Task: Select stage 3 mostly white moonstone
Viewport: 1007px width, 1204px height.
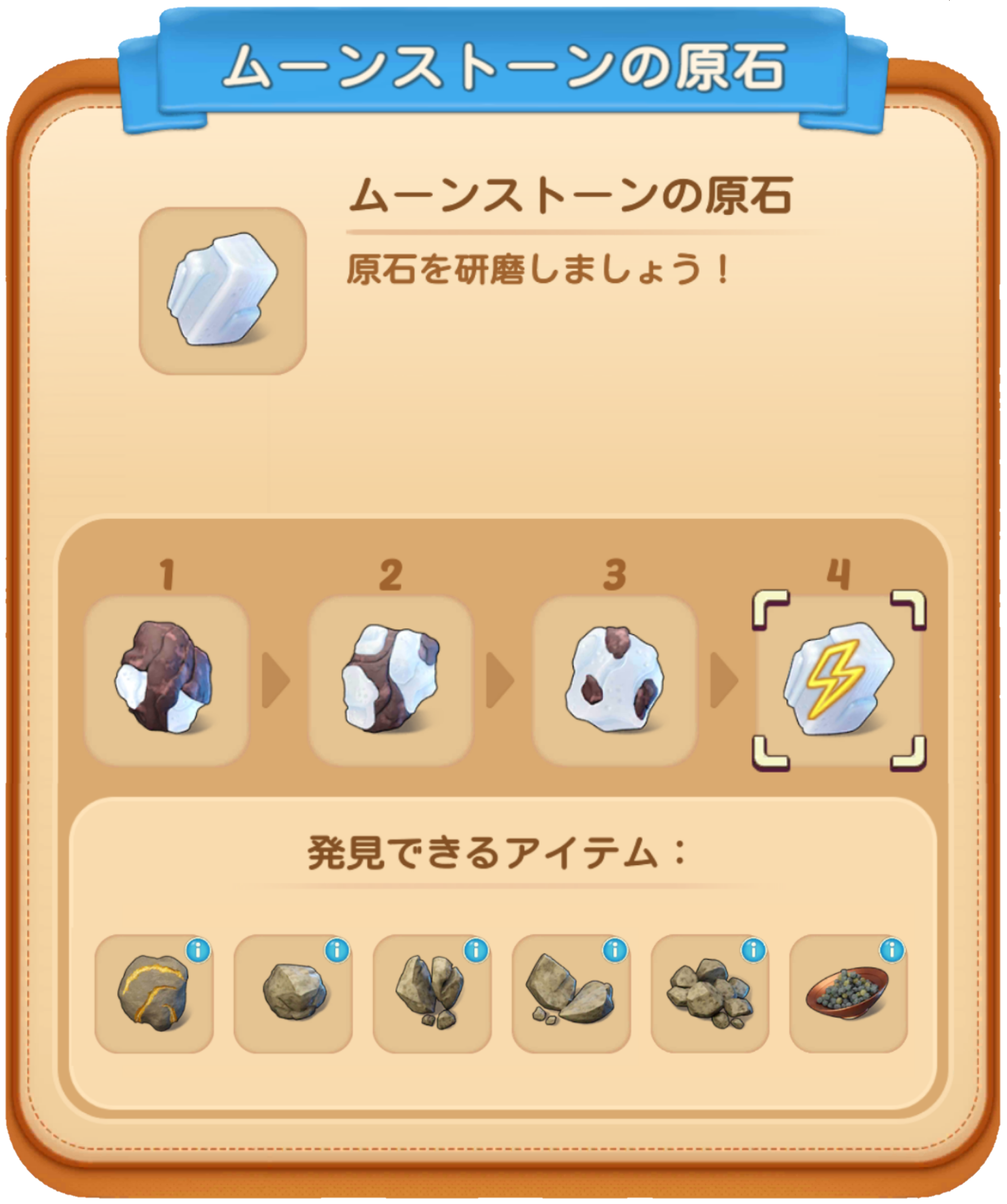Action: [x=614, y=680]
